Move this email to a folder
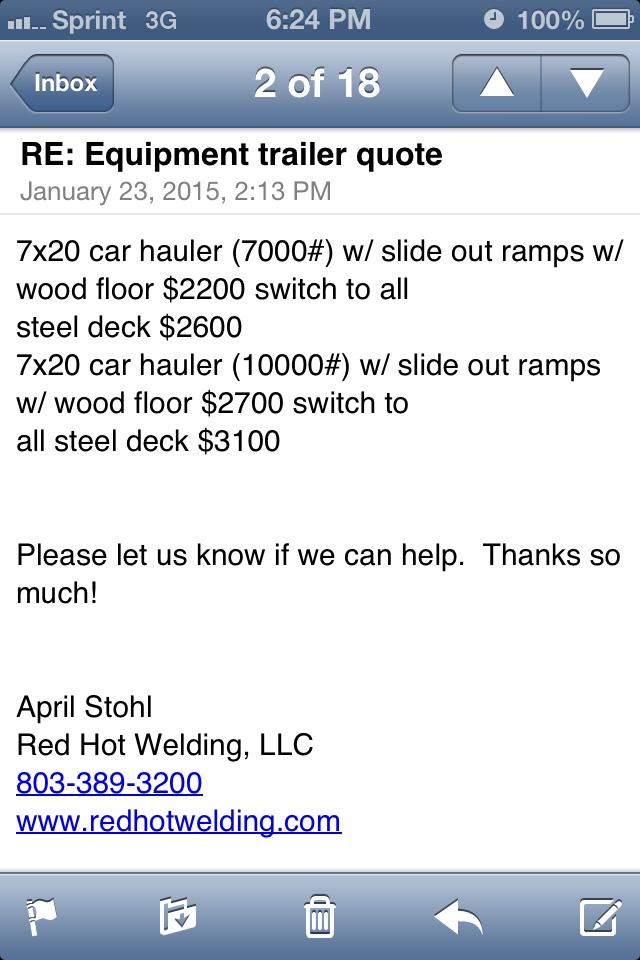 178,916
